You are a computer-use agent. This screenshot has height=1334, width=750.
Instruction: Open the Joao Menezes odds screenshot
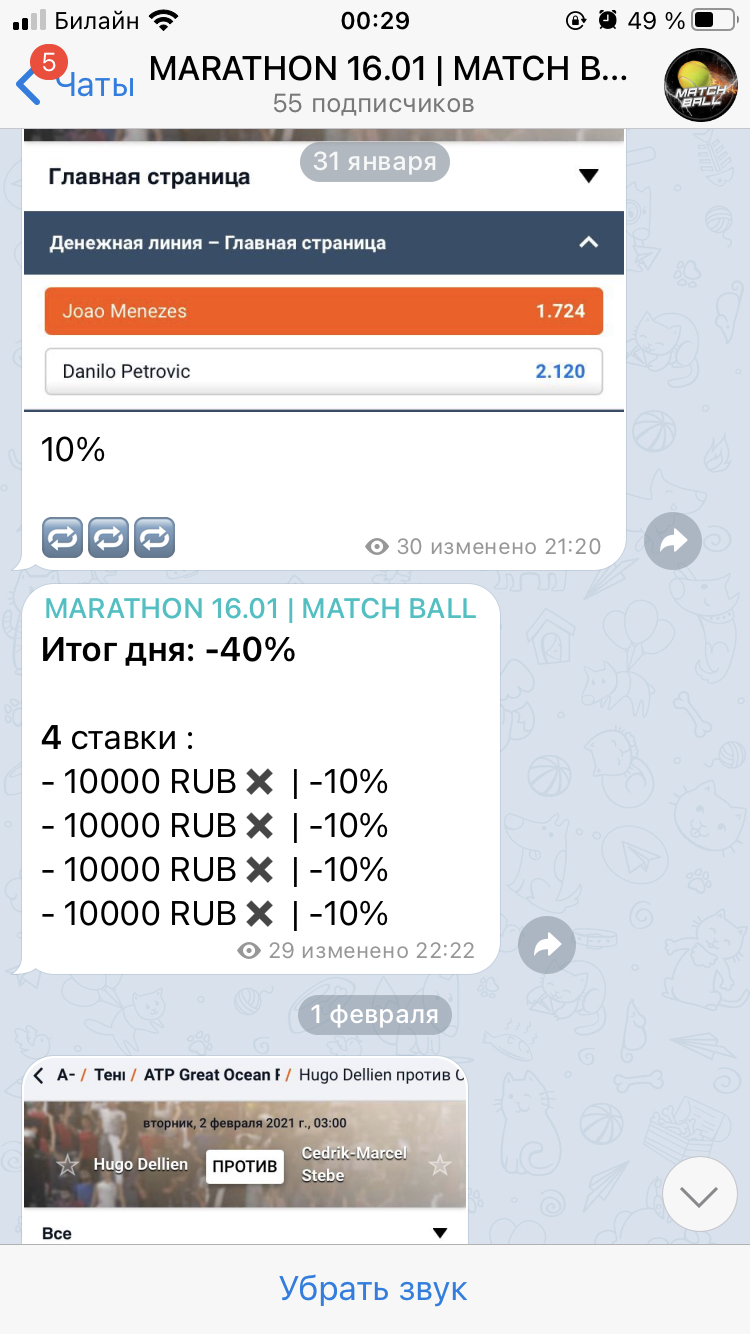click(x=324, y=270)
